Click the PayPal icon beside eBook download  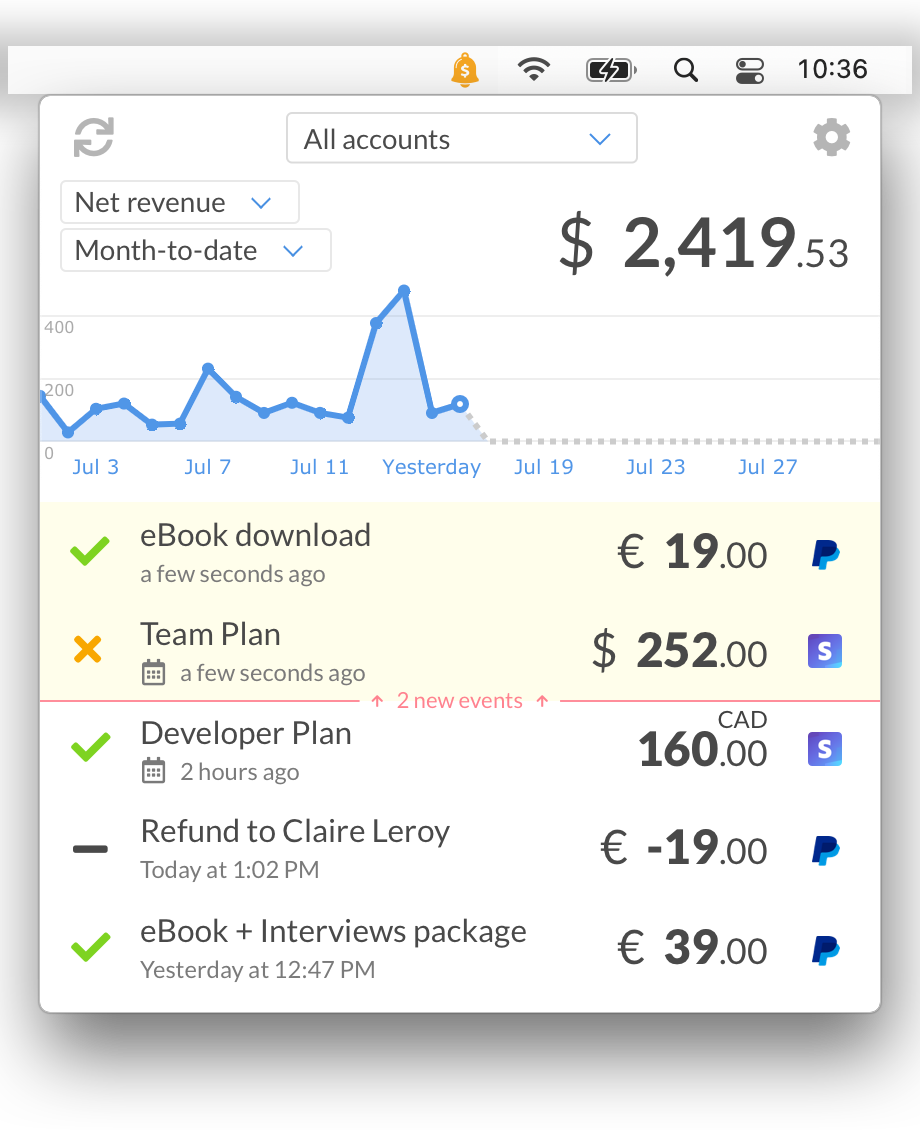(824, 552)
